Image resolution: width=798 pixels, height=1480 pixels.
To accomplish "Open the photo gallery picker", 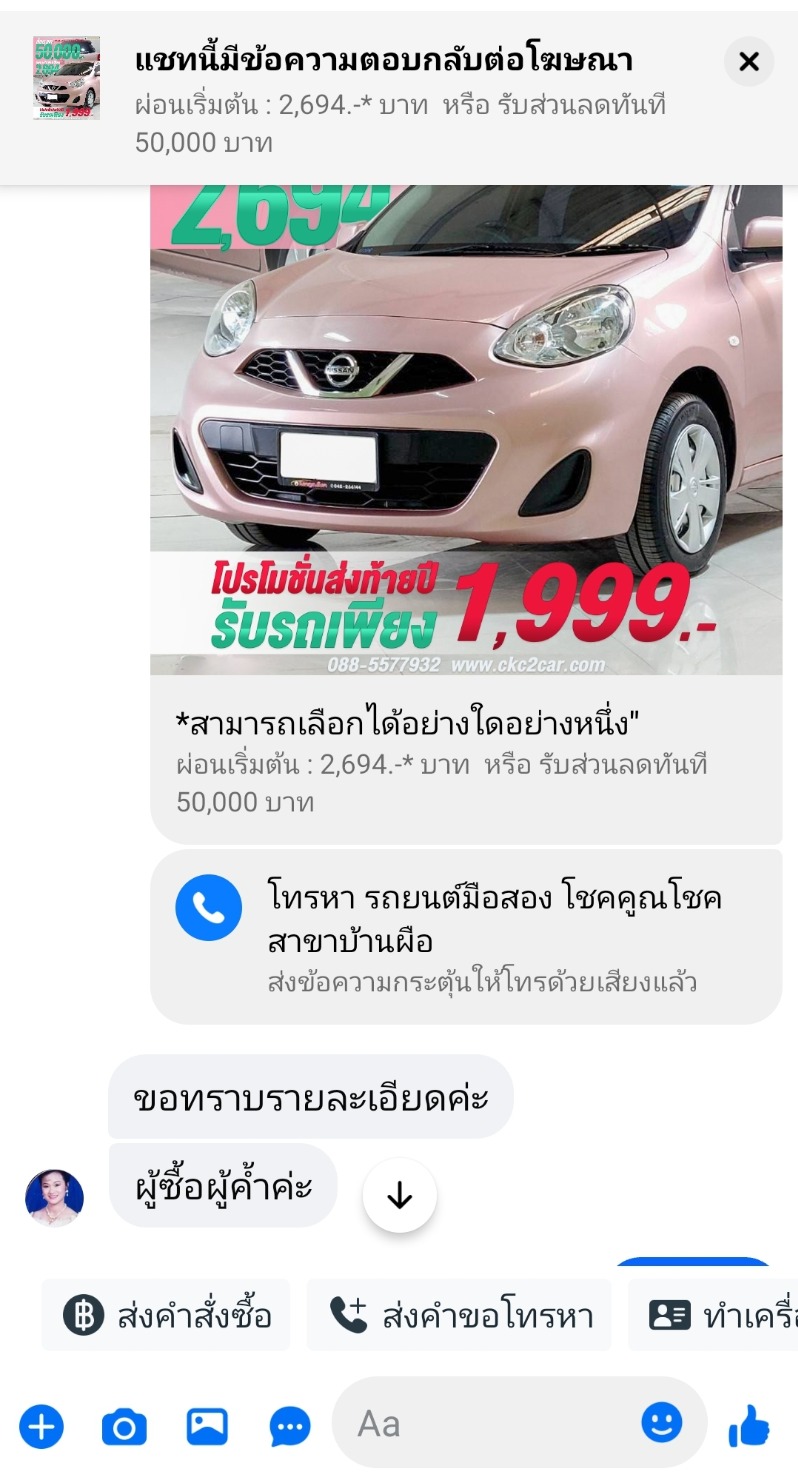I will coord(207,1426).
